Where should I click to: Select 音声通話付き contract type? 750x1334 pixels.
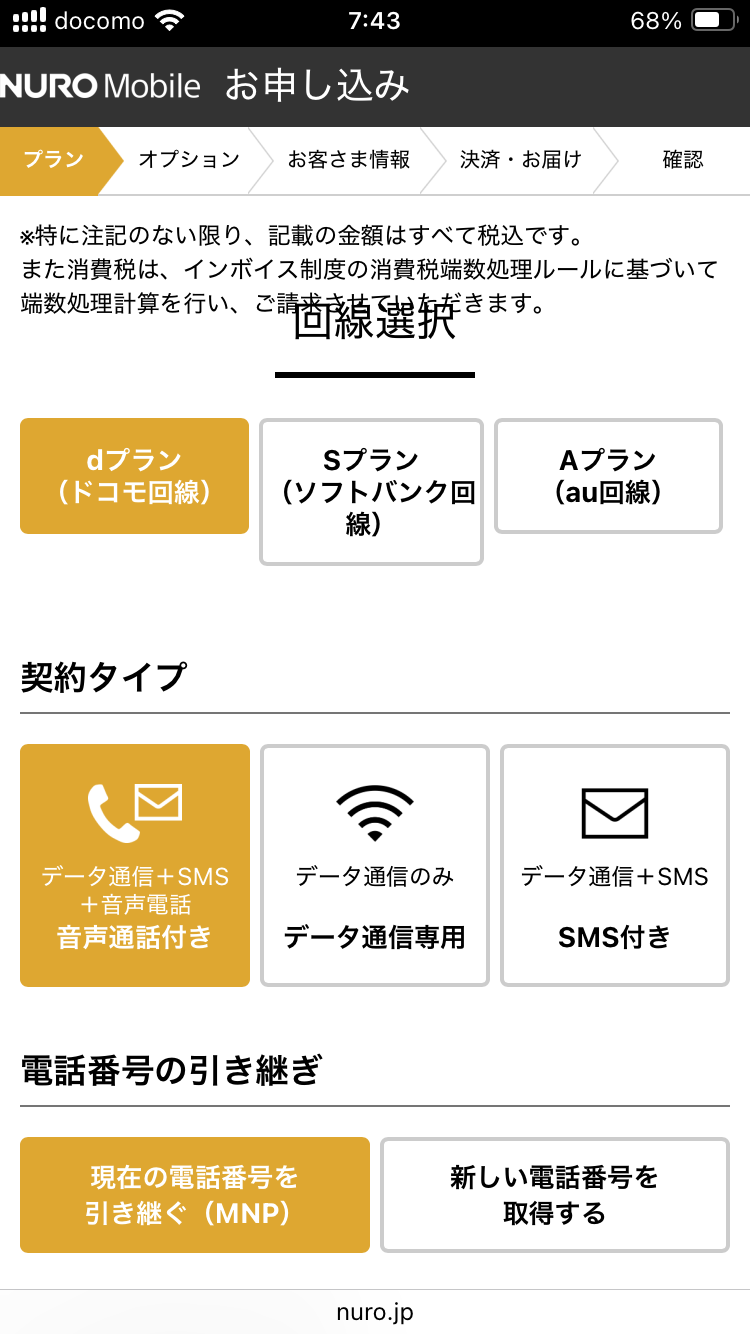pyautogui.click(x=135, y=865)
